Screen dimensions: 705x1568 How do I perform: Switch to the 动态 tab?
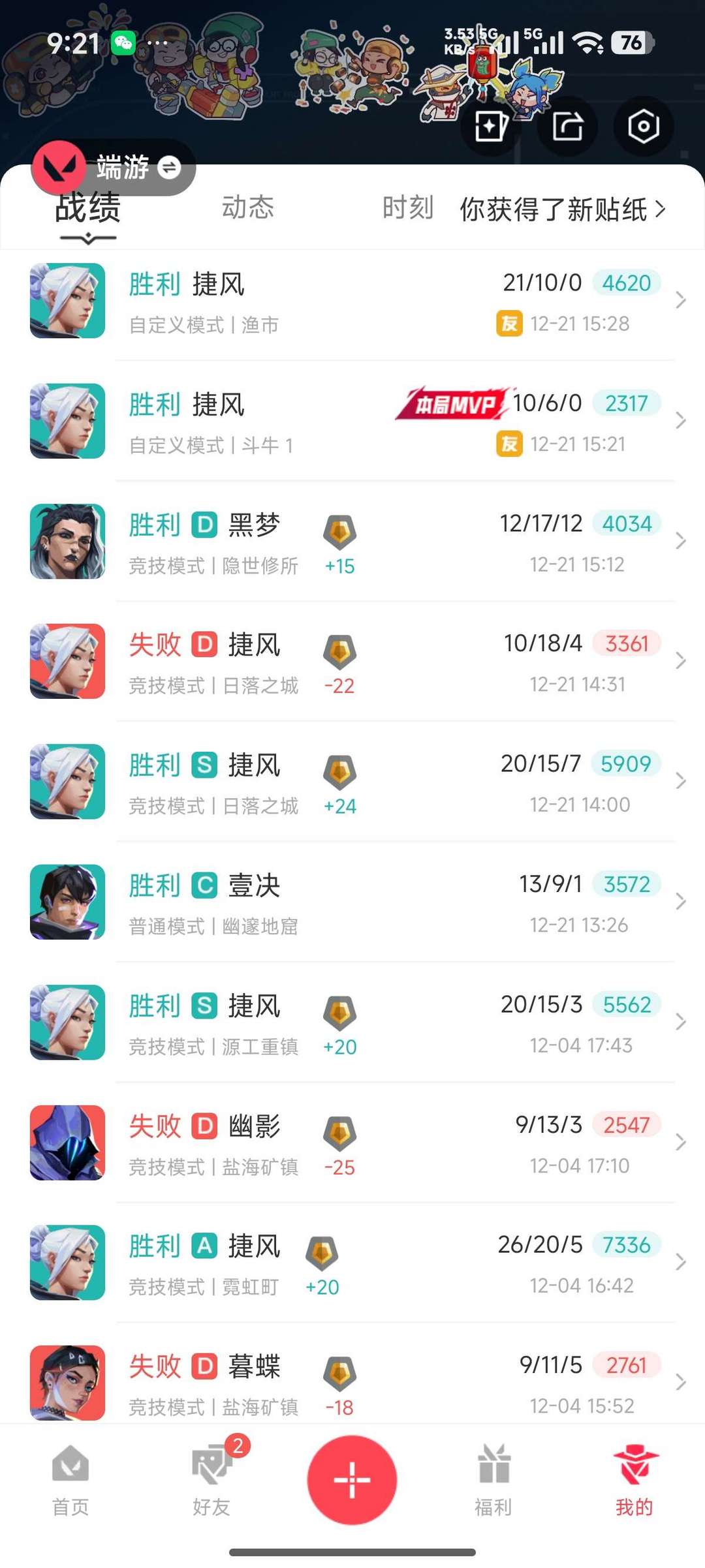click(247, 208)
